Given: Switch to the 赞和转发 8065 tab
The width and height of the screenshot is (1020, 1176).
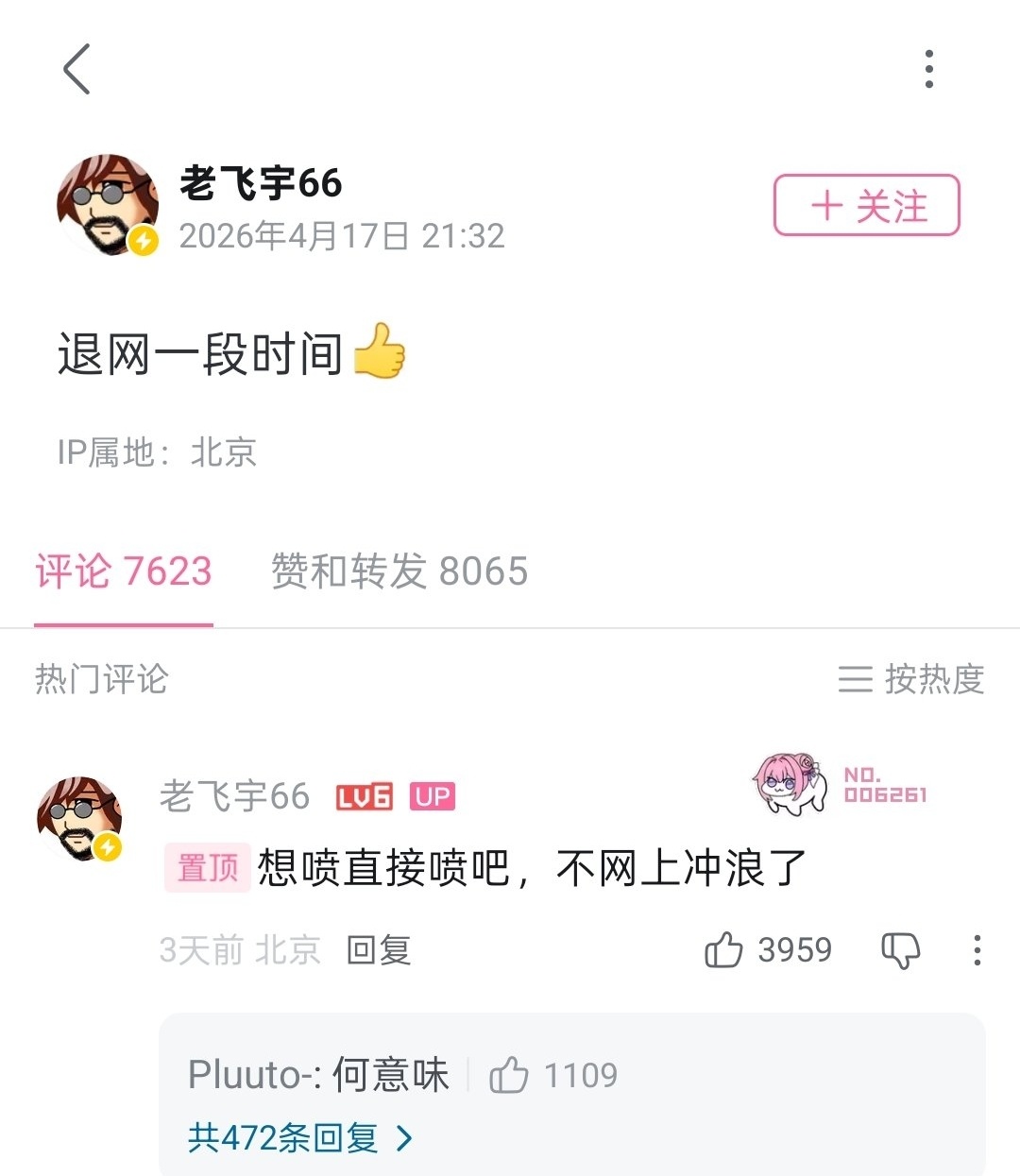Looking at the screenshot, I should point(399,572).
